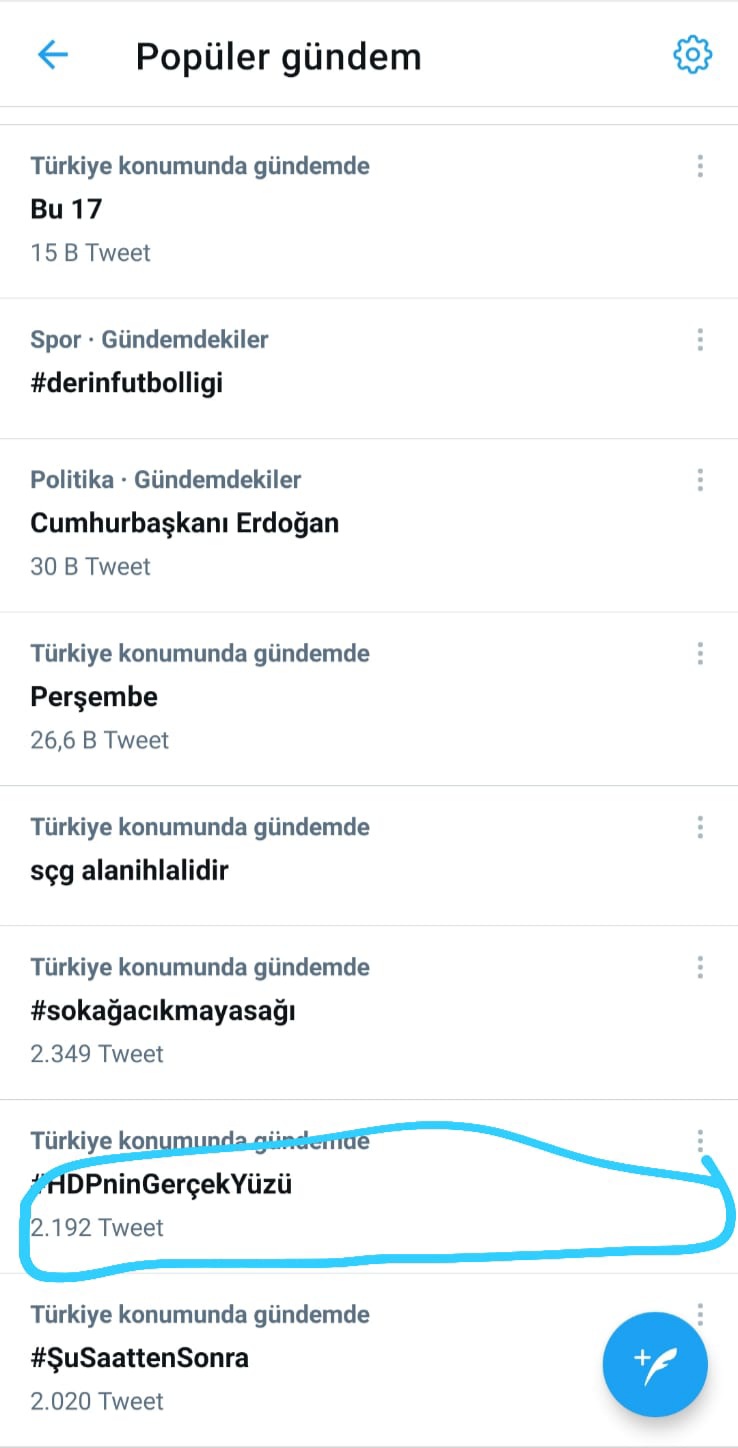Open trend settings gear icon
This screenshot has width=738, height=1448.
[x=692, y=54]
